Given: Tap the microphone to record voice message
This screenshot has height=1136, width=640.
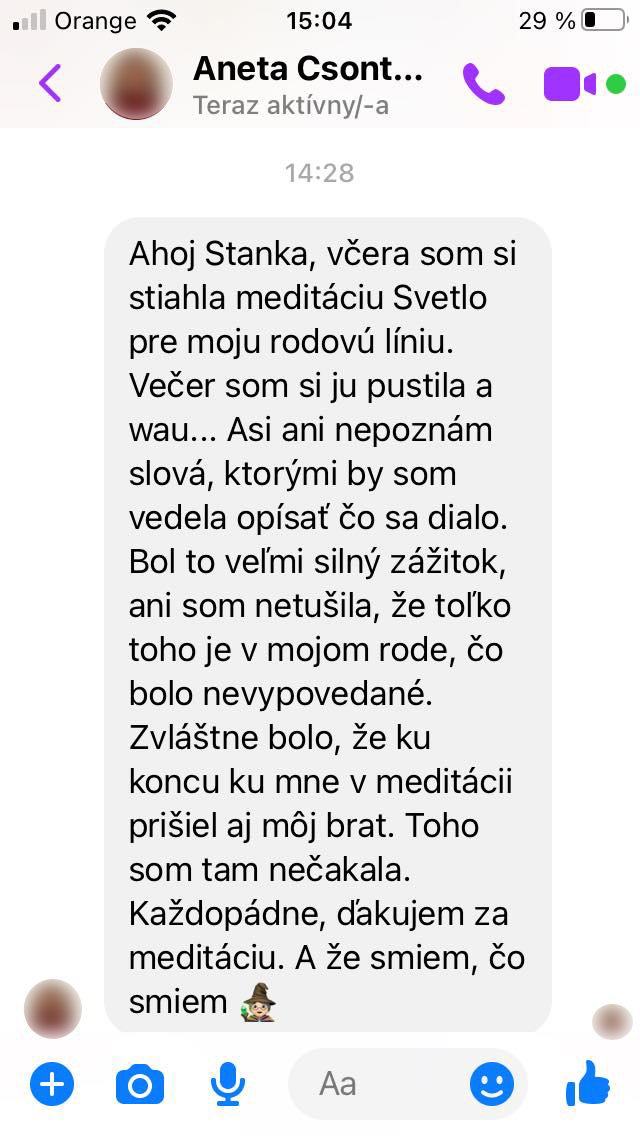Looking at the screenshot, I should pyautogui.click(x=228, y=1083).
